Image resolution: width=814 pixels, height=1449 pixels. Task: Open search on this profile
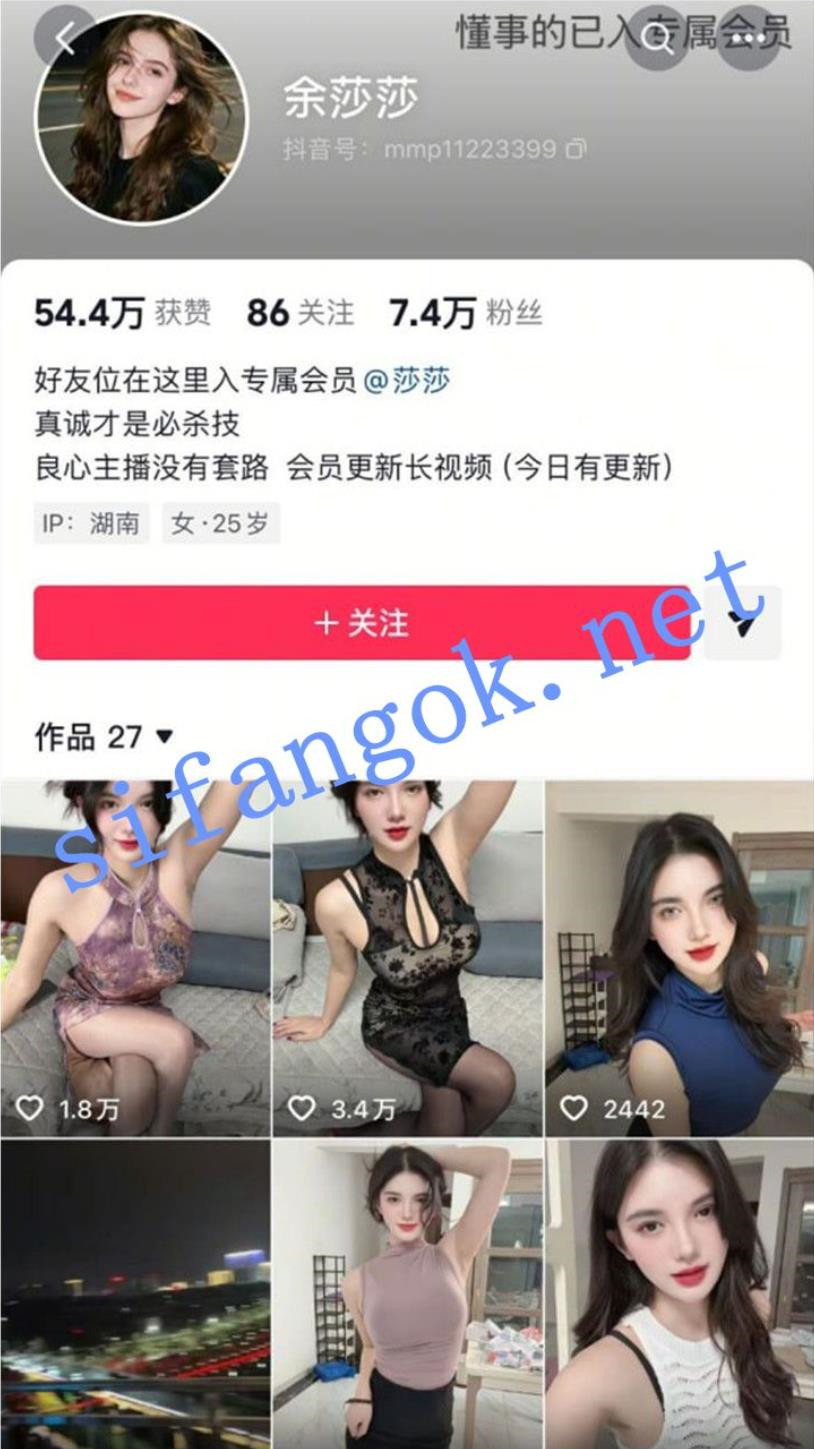tap(658, 39)
